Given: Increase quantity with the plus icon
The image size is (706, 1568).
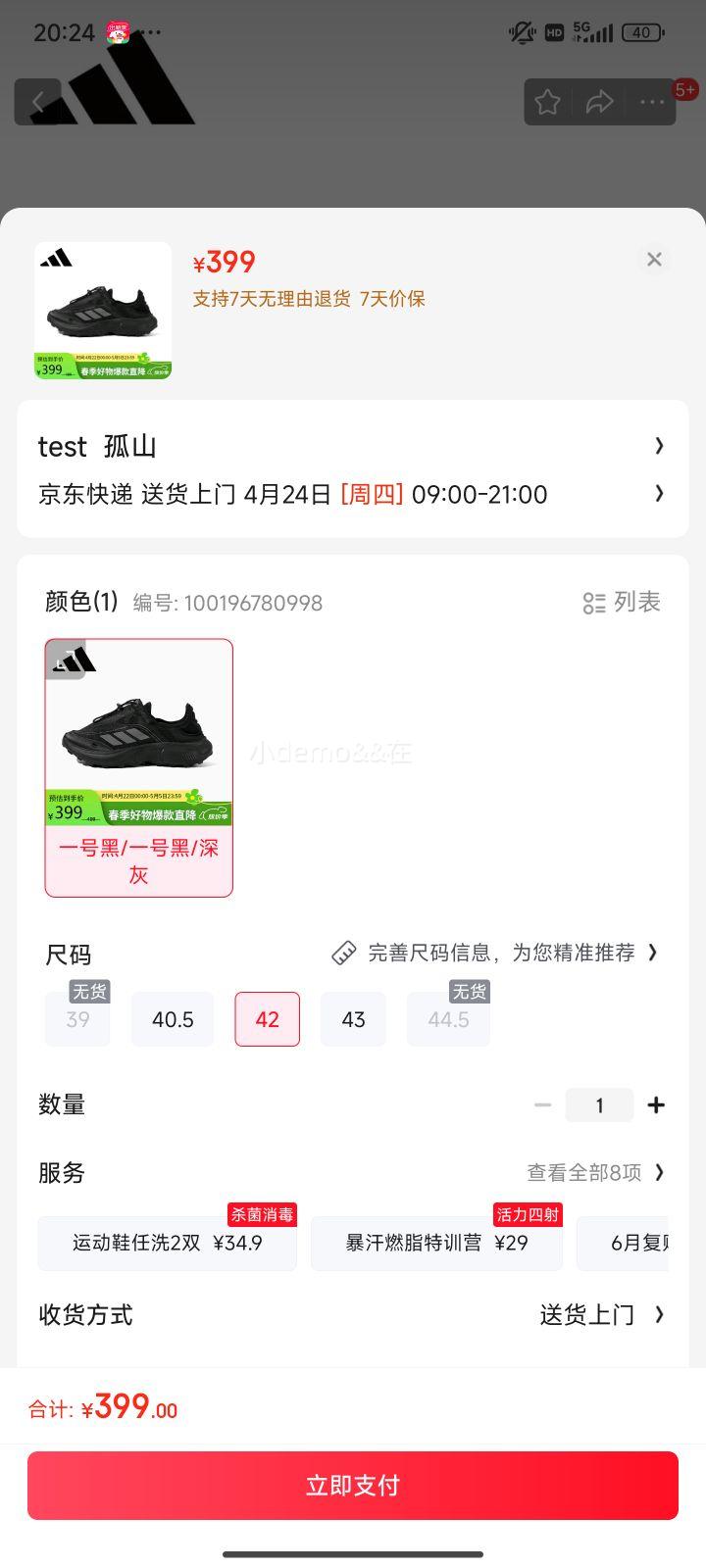Looking at the screenshot, I should (x=656, y=1104).
